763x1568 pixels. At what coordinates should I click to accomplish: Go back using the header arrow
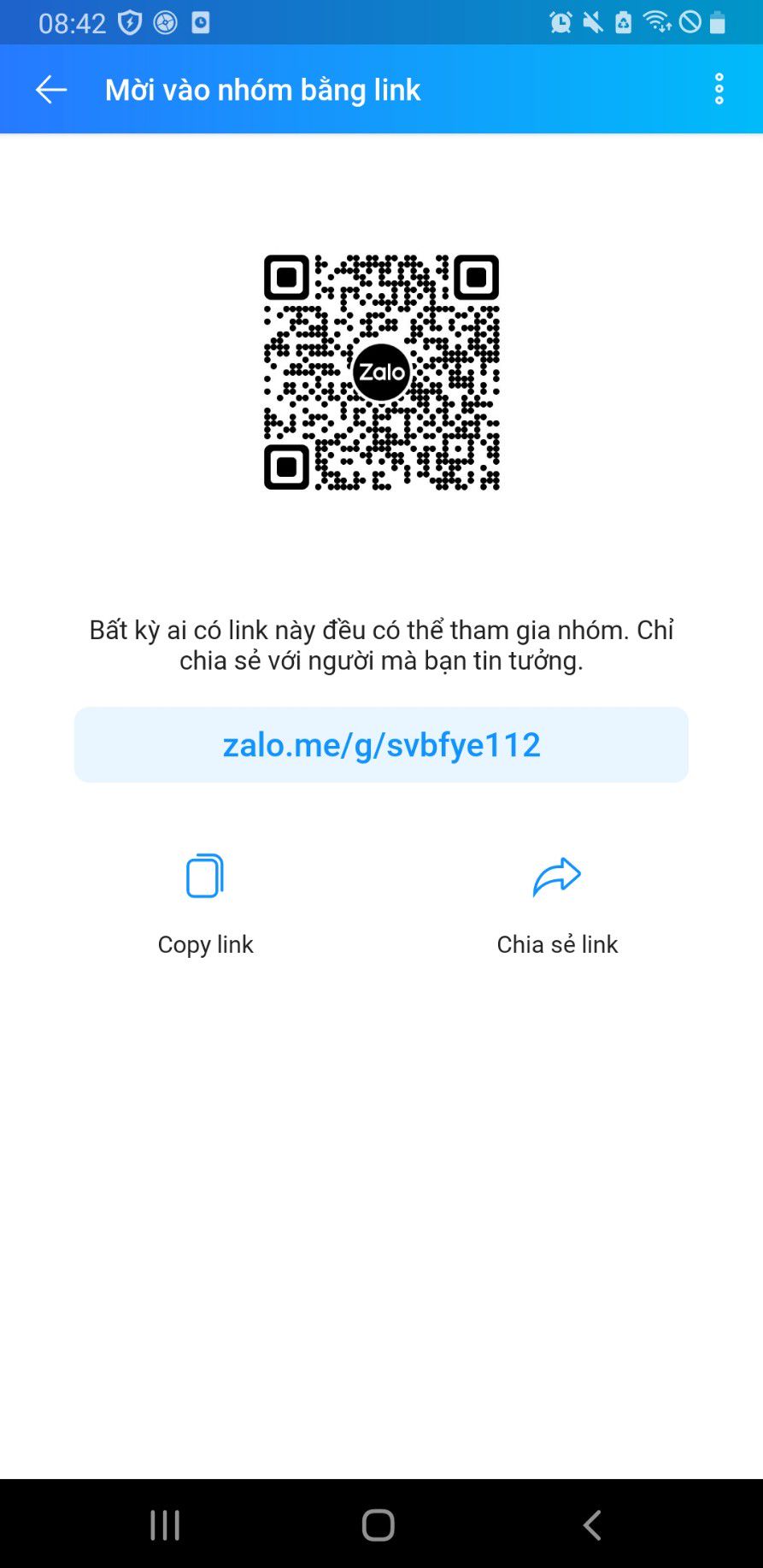click(x=51, y=90)
